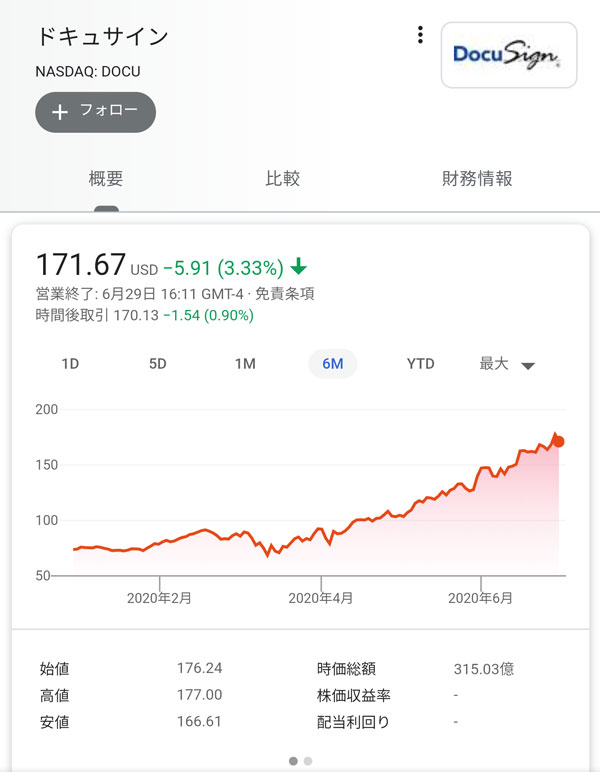The width and height of the screenshot is (600, 772).
Task: Switch to the 概要 tab
Action: click(x=106, y=179)
